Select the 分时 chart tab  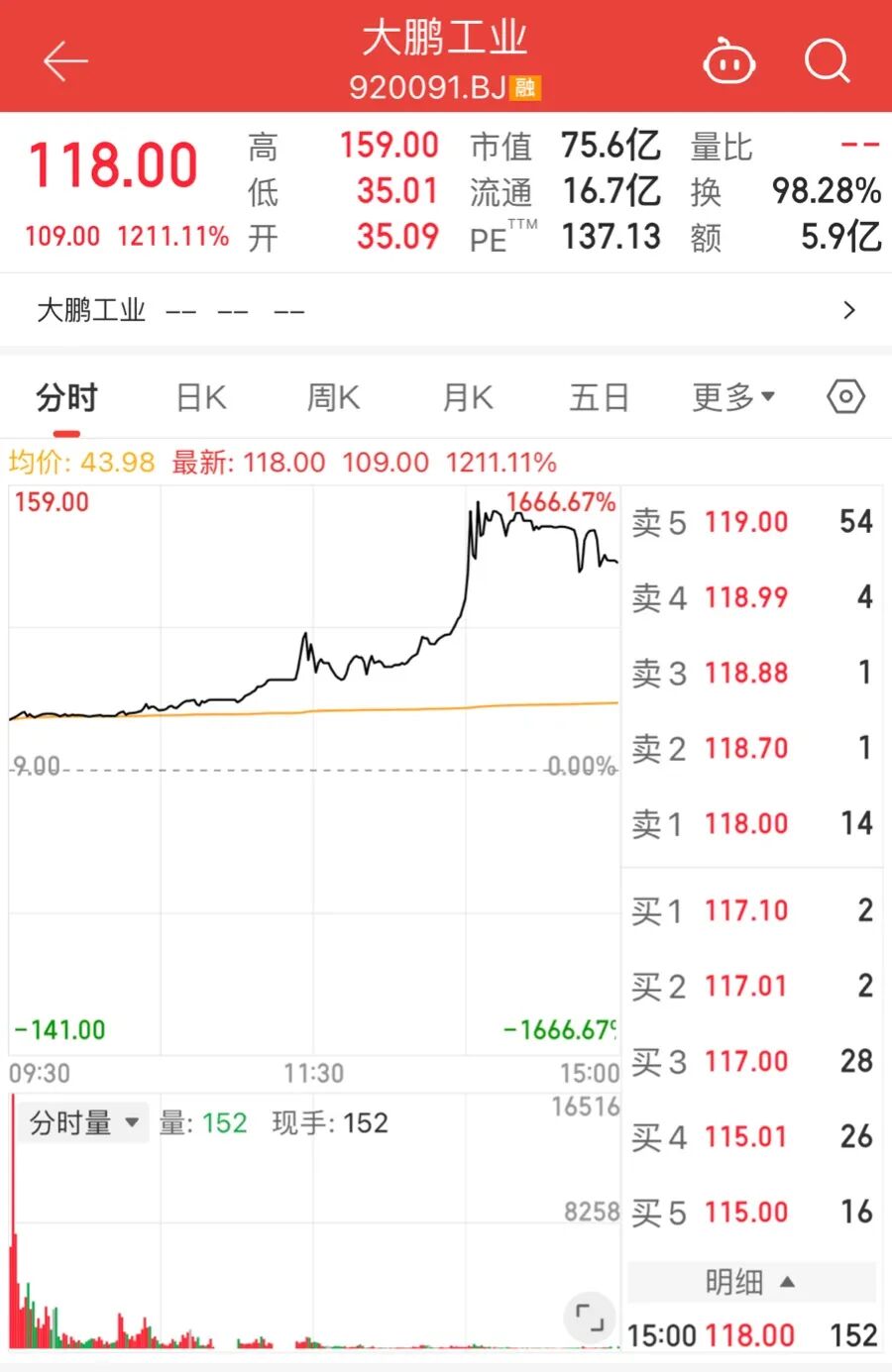66,398
